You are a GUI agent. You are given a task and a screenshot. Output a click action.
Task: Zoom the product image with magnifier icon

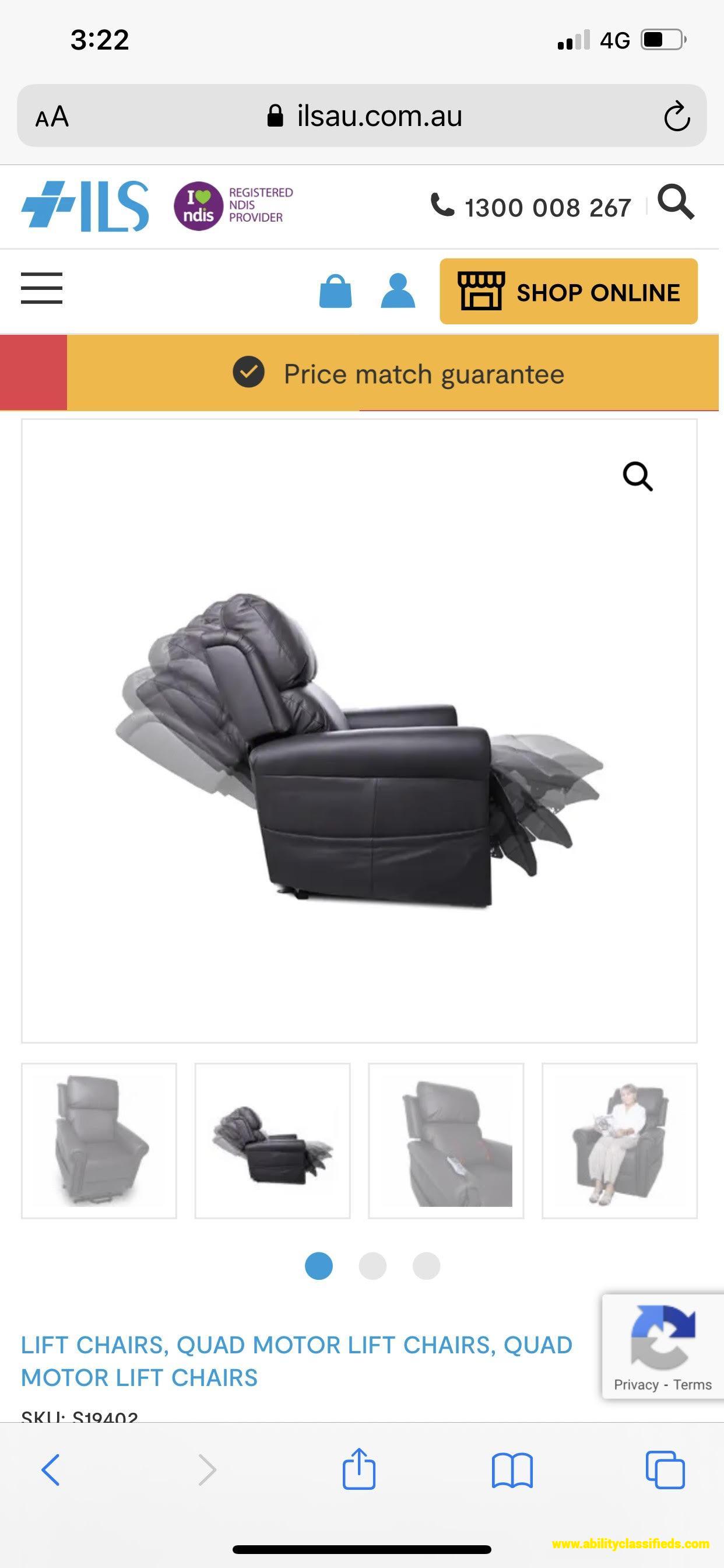point(637,476)
